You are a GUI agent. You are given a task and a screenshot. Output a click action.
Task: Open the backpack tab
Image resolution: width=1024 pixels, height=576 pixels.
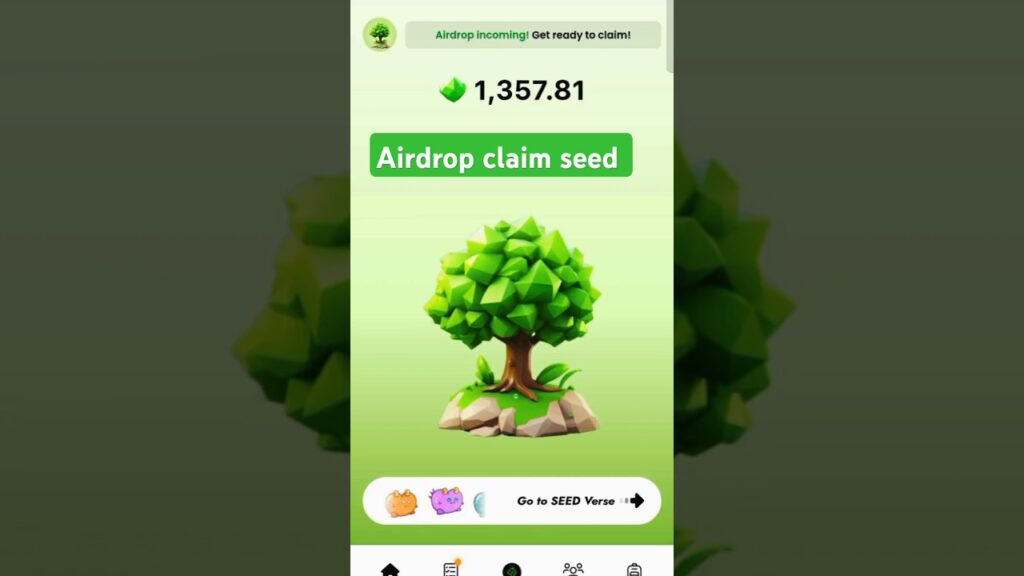[x=634, y=569]
